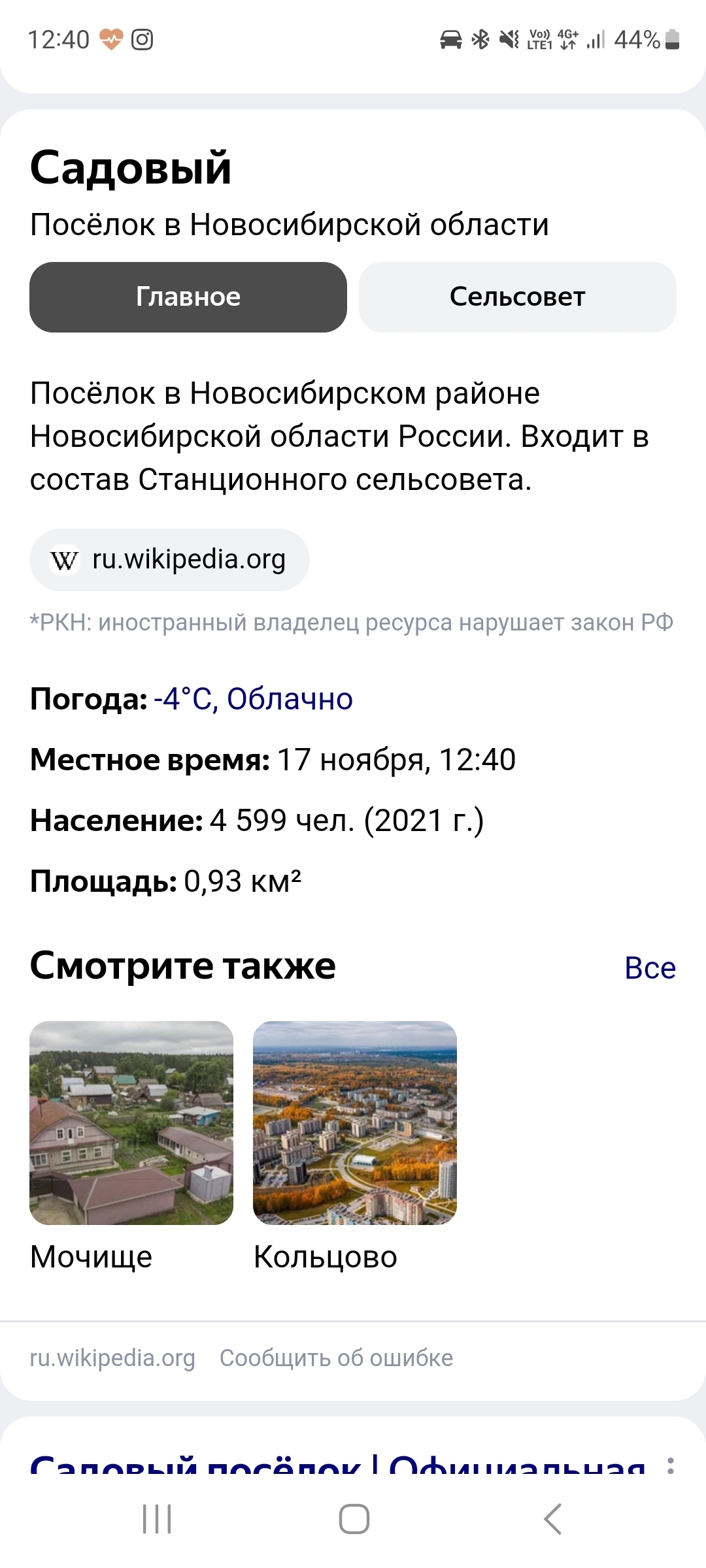Select the Главное tab

(188, 297)
